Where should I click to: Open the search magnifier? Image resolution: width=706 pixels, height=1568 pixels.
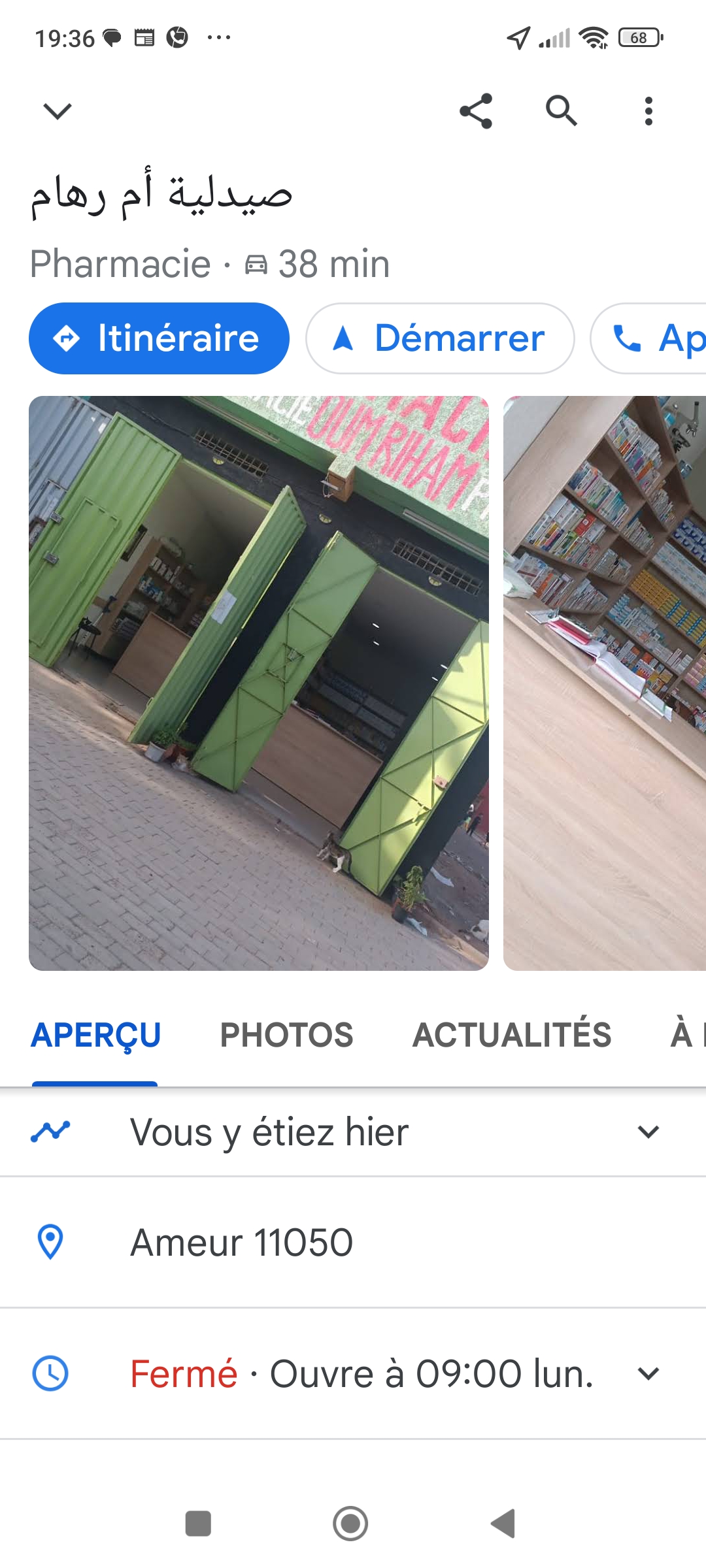point(562,110)
